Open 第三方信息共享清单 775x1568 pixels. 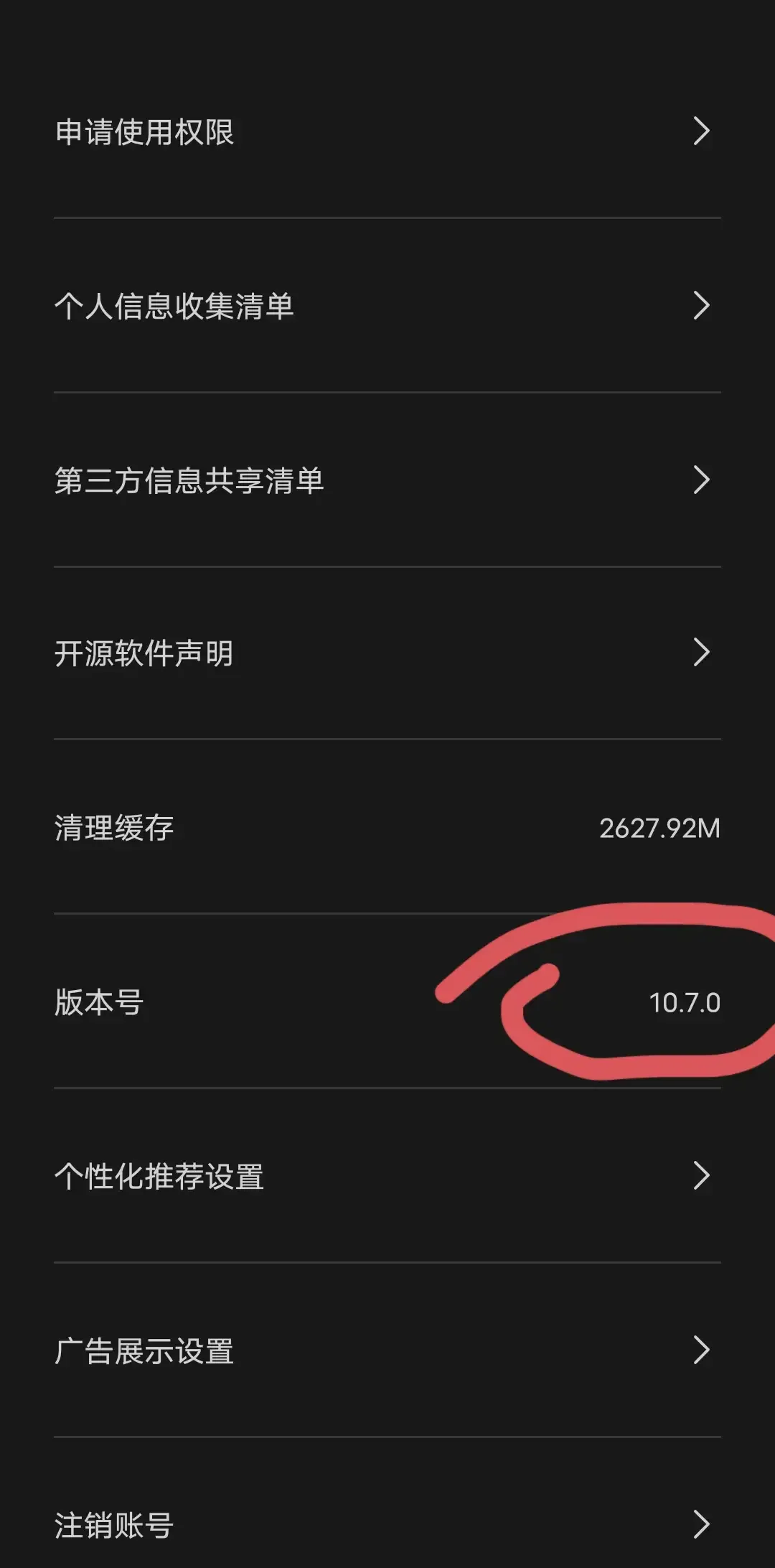coord(387,480)
